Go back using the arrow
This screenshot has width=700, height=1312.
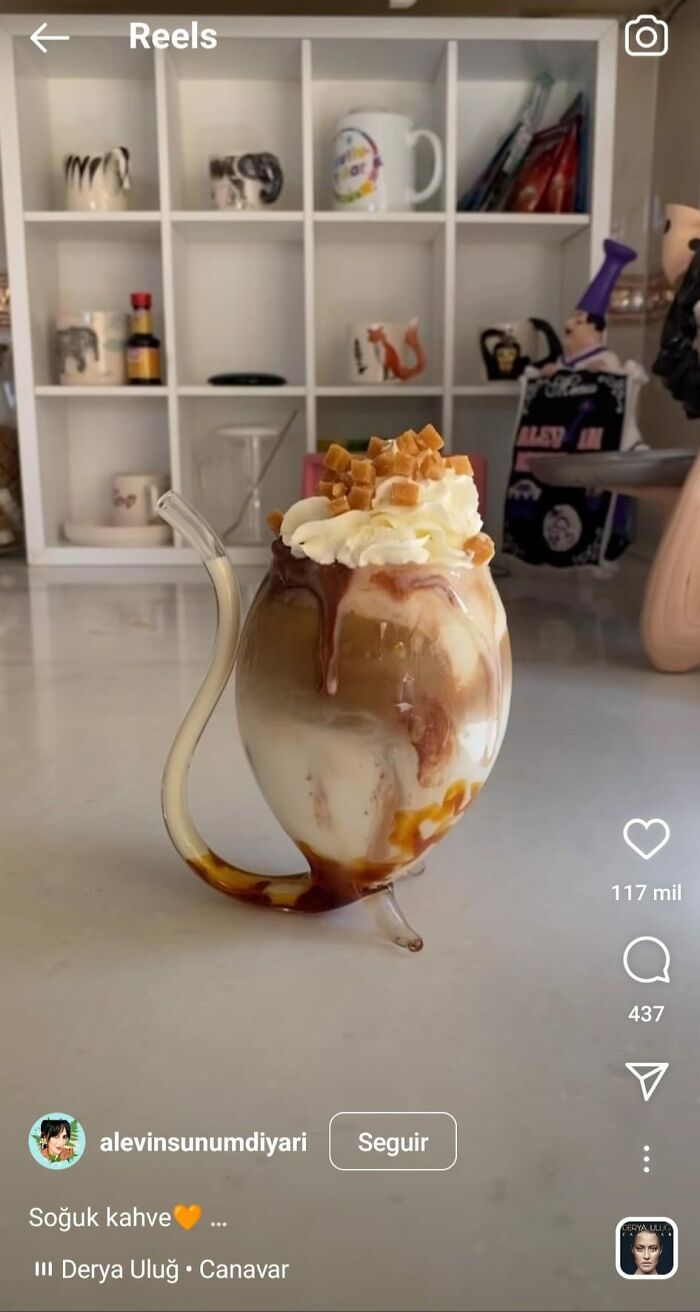(x=49, y=38)
